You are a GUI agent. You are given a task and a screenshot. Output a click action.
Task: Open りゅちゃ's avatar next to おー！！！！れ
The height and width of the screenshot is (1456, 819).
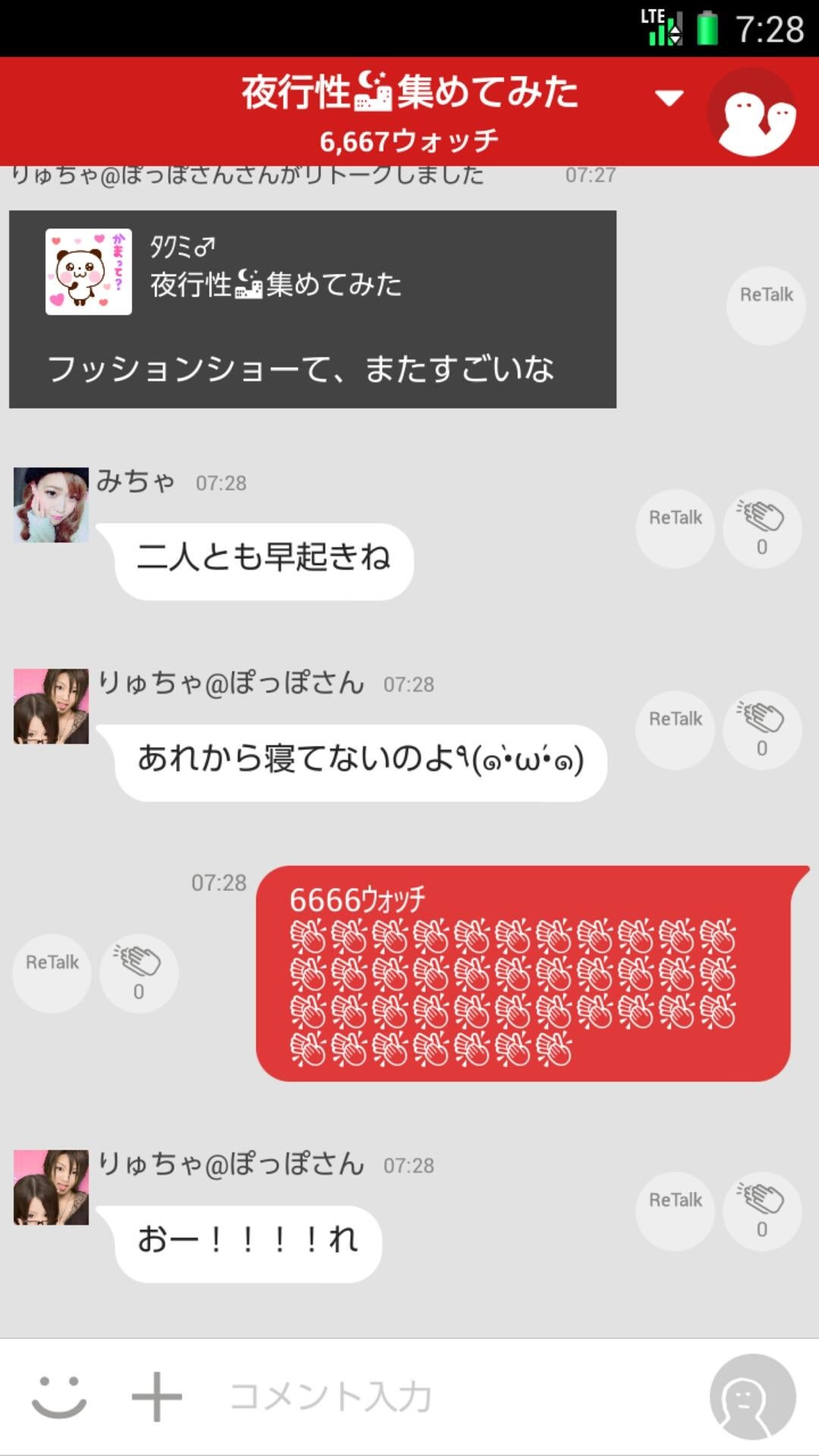point(51,1187)
